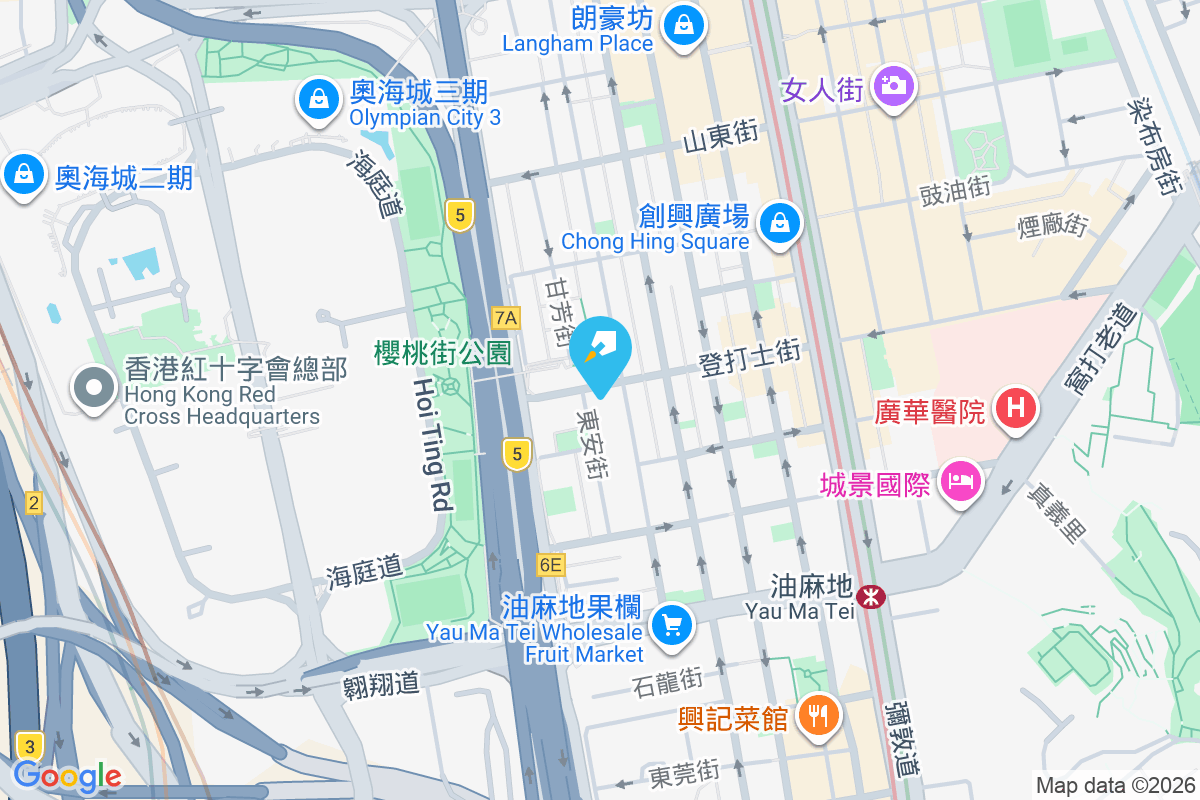
Task: Tap the 女人街 camera attraction marker
Action: coord(892,86)
